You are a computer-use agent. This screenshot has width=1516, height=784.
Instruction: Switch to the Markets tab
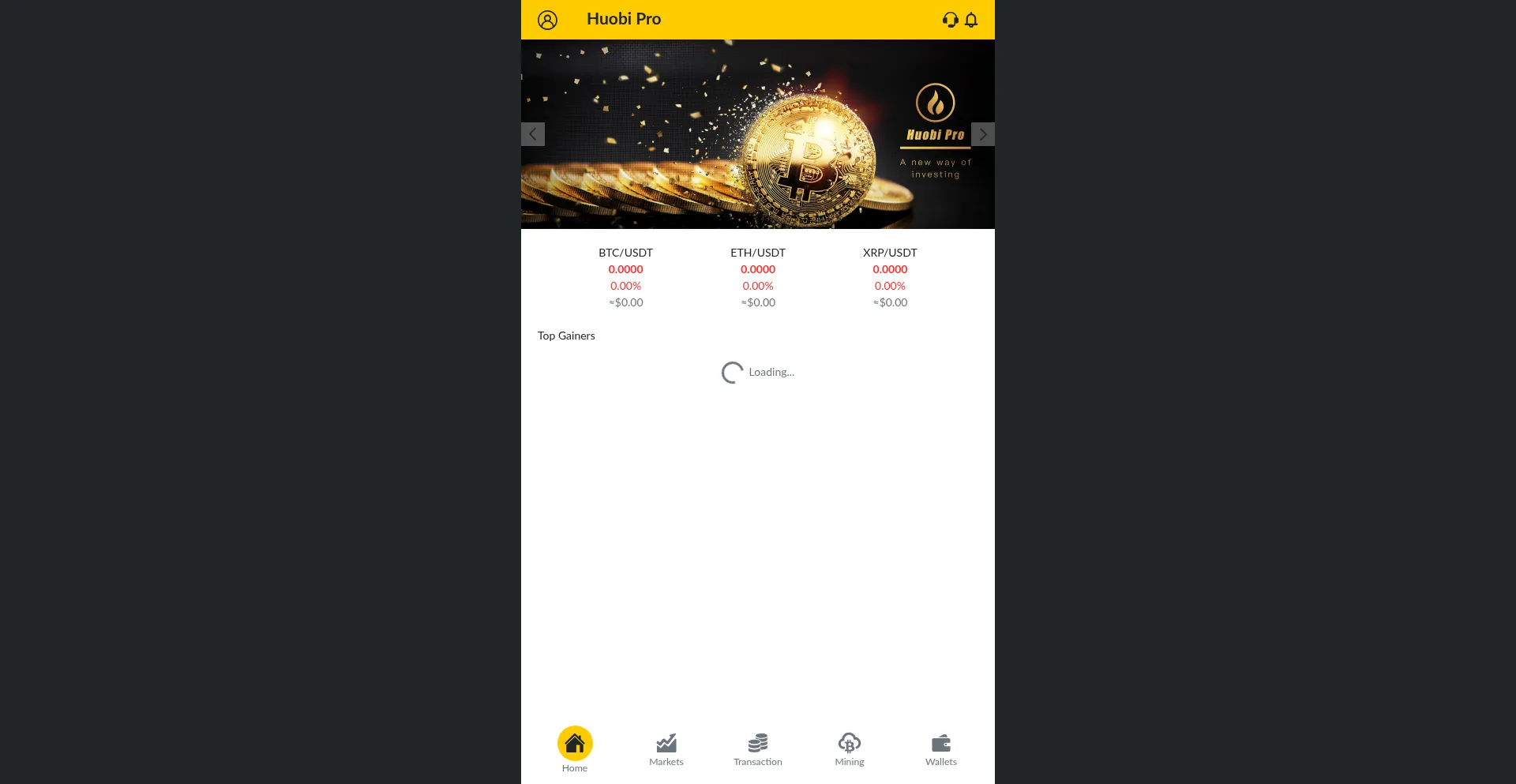666,748
